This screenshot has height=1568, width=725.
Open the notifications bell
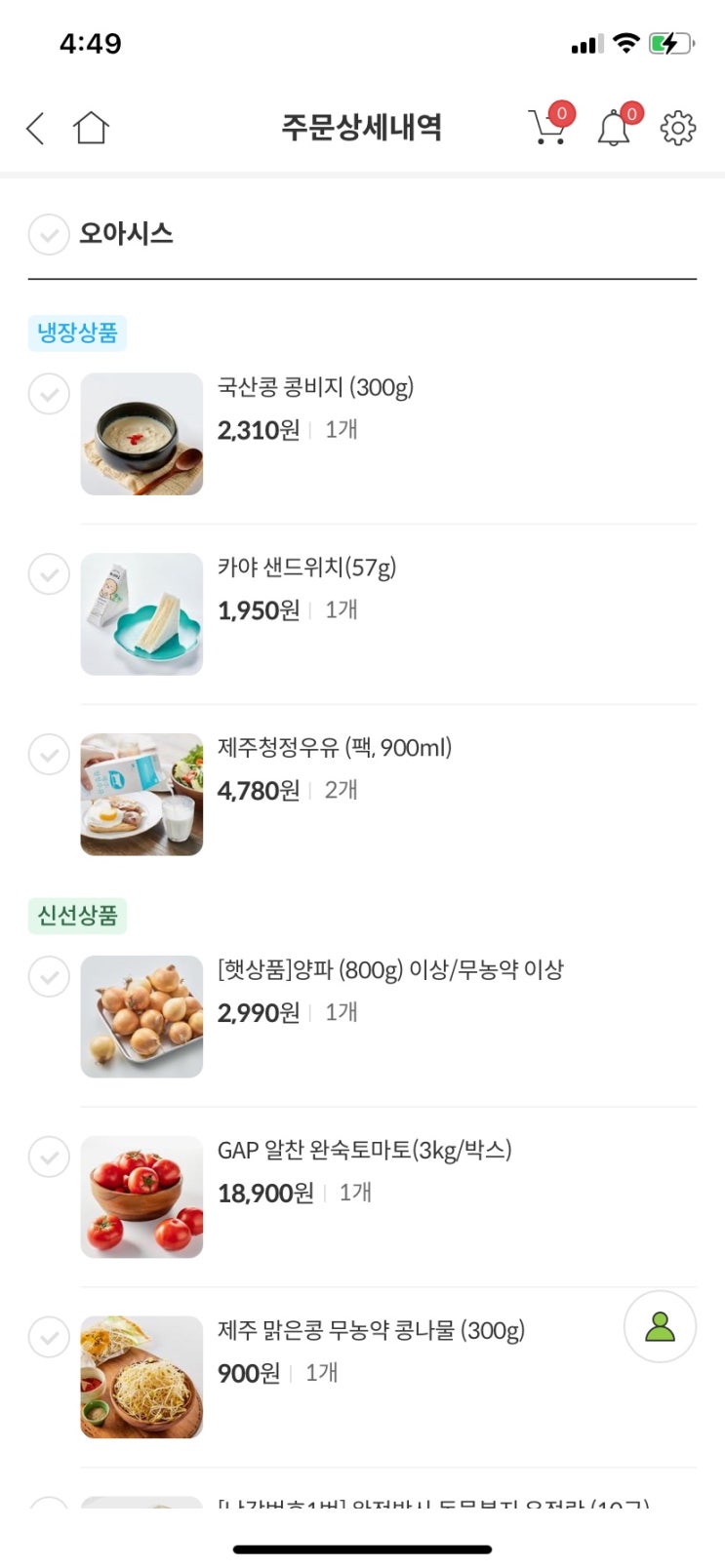click(x=615, y=128)
